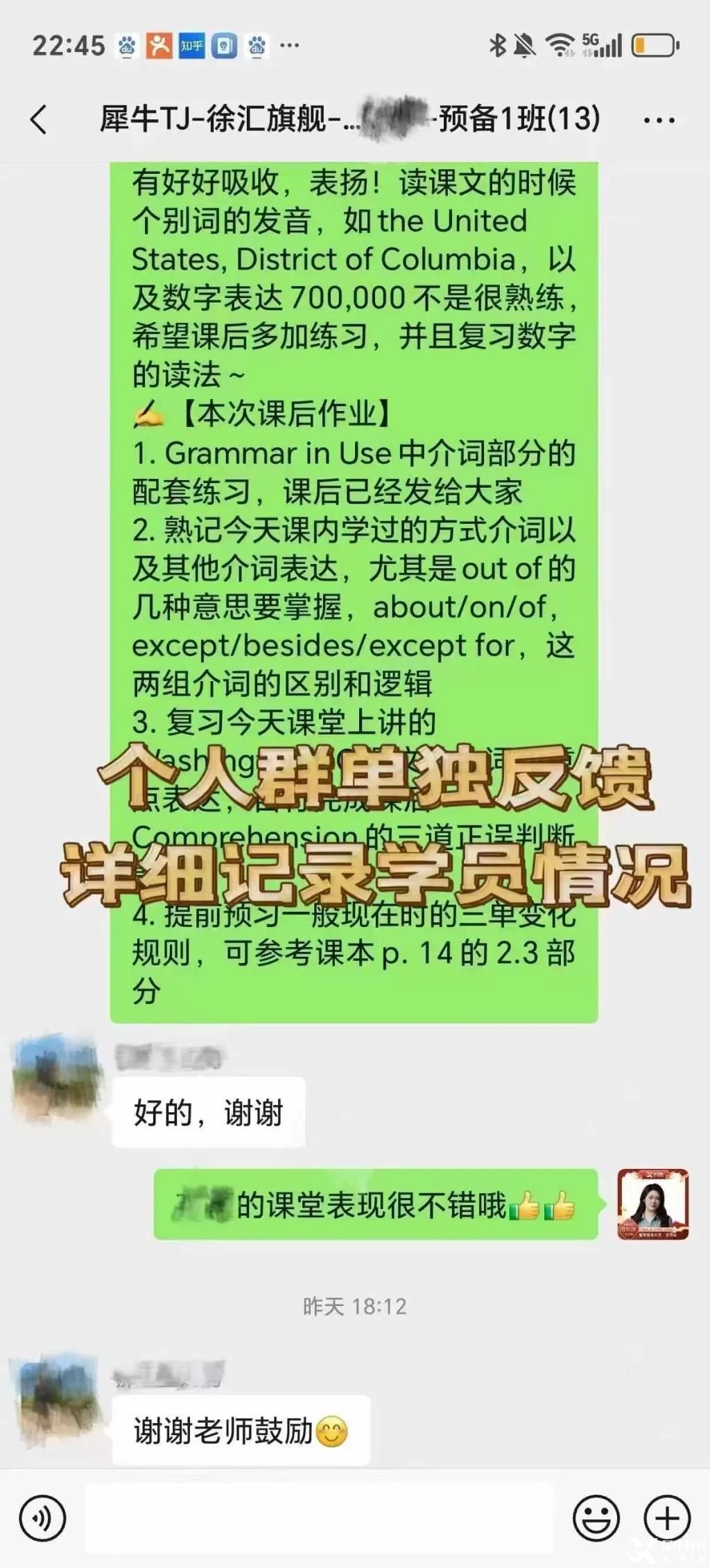Focus the message text field

point(319,1518)
